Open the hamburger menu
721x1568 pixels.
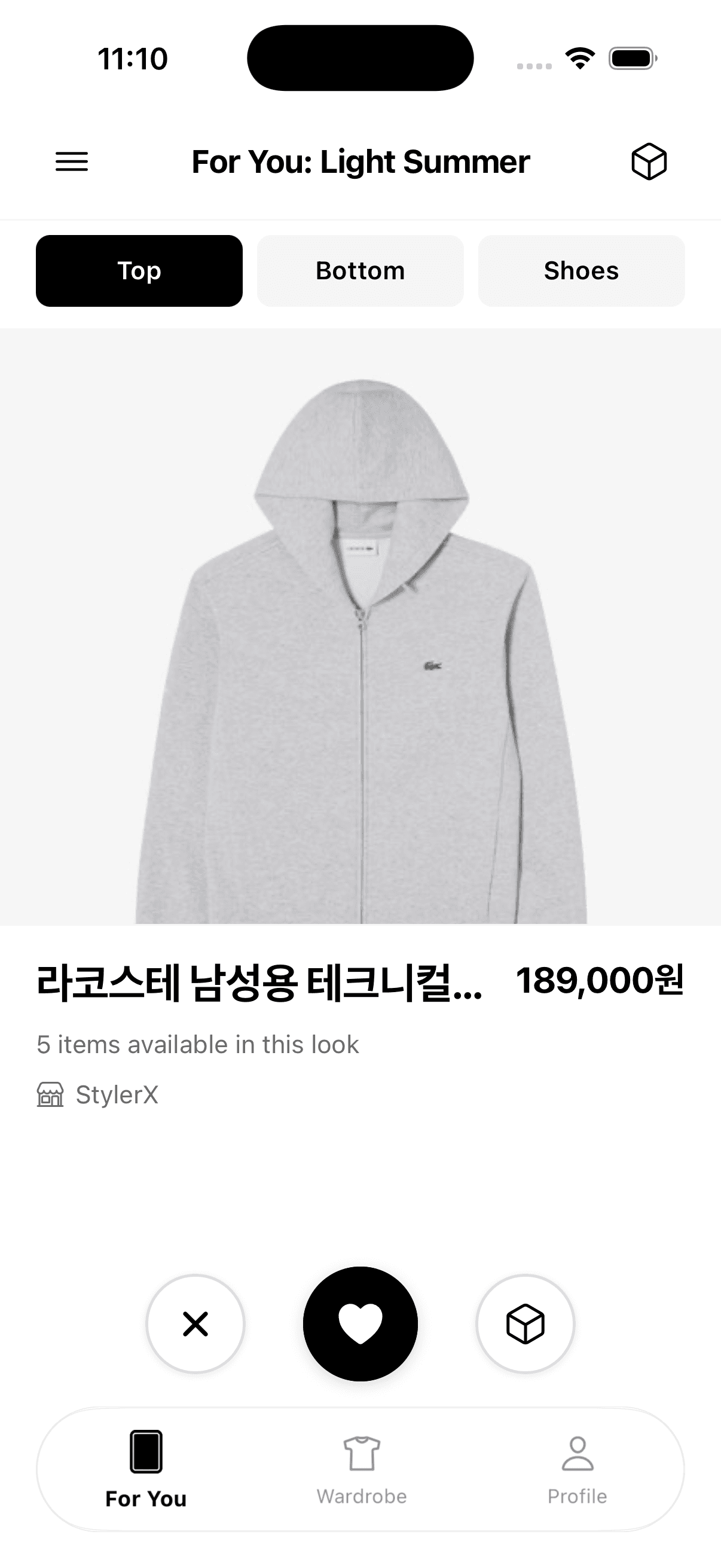[72, 162]
